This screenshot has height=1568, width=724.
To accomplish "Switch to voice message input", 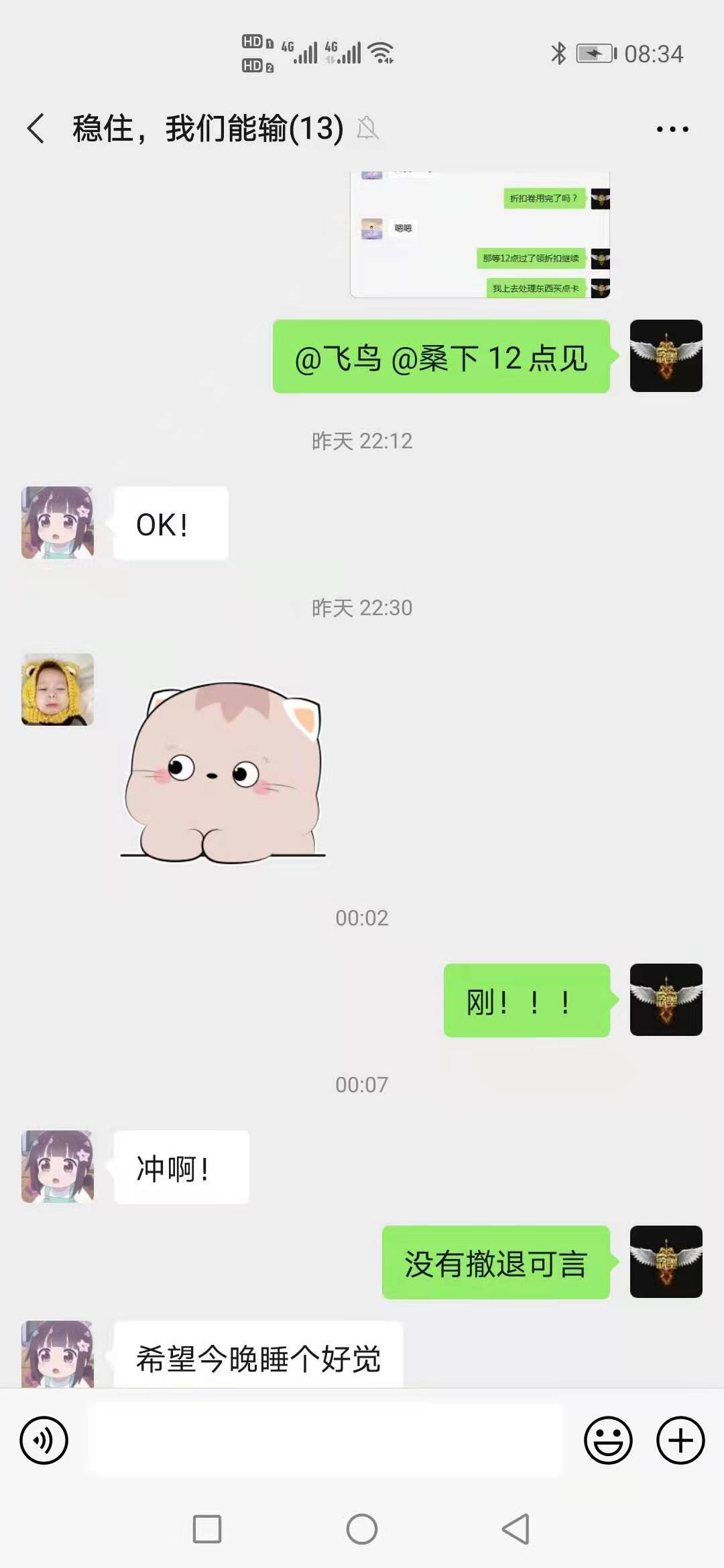I will 44,1440.
